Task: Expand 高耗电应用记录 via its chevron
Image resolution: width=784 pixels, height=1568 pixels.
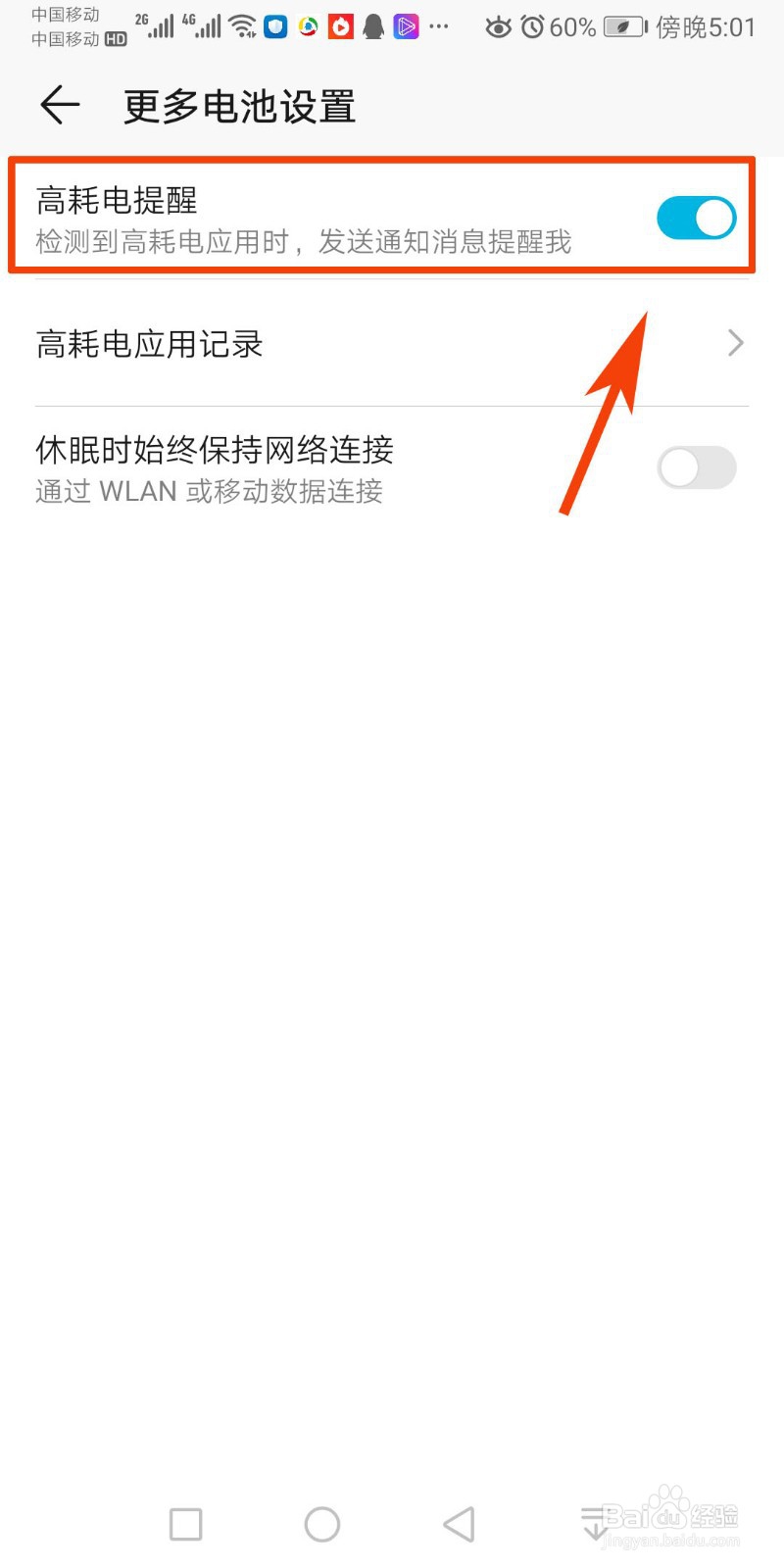Action: 734,343
